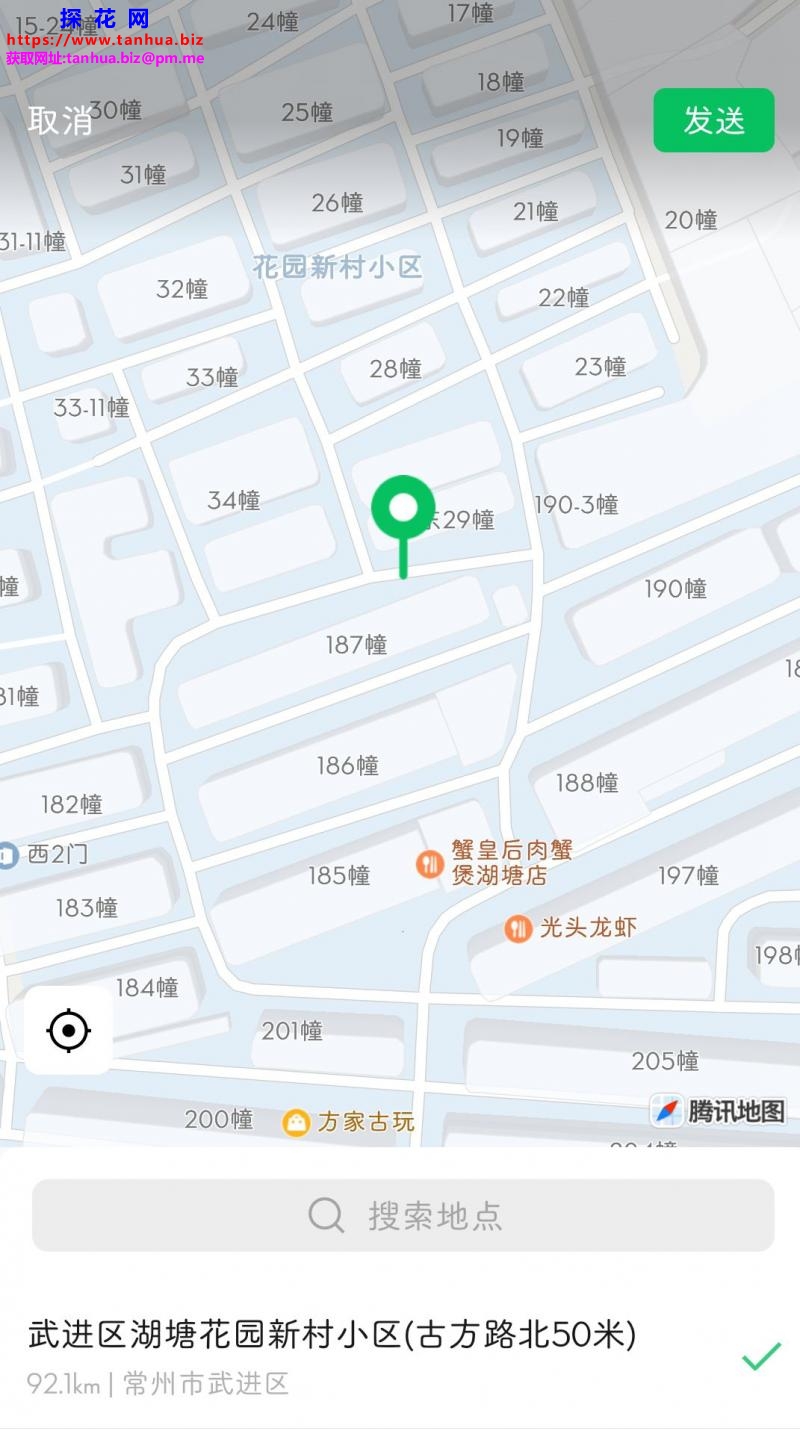Send the location with the green 发送 button
Viewport: 800px width, 1431px height.
(713, 120)
